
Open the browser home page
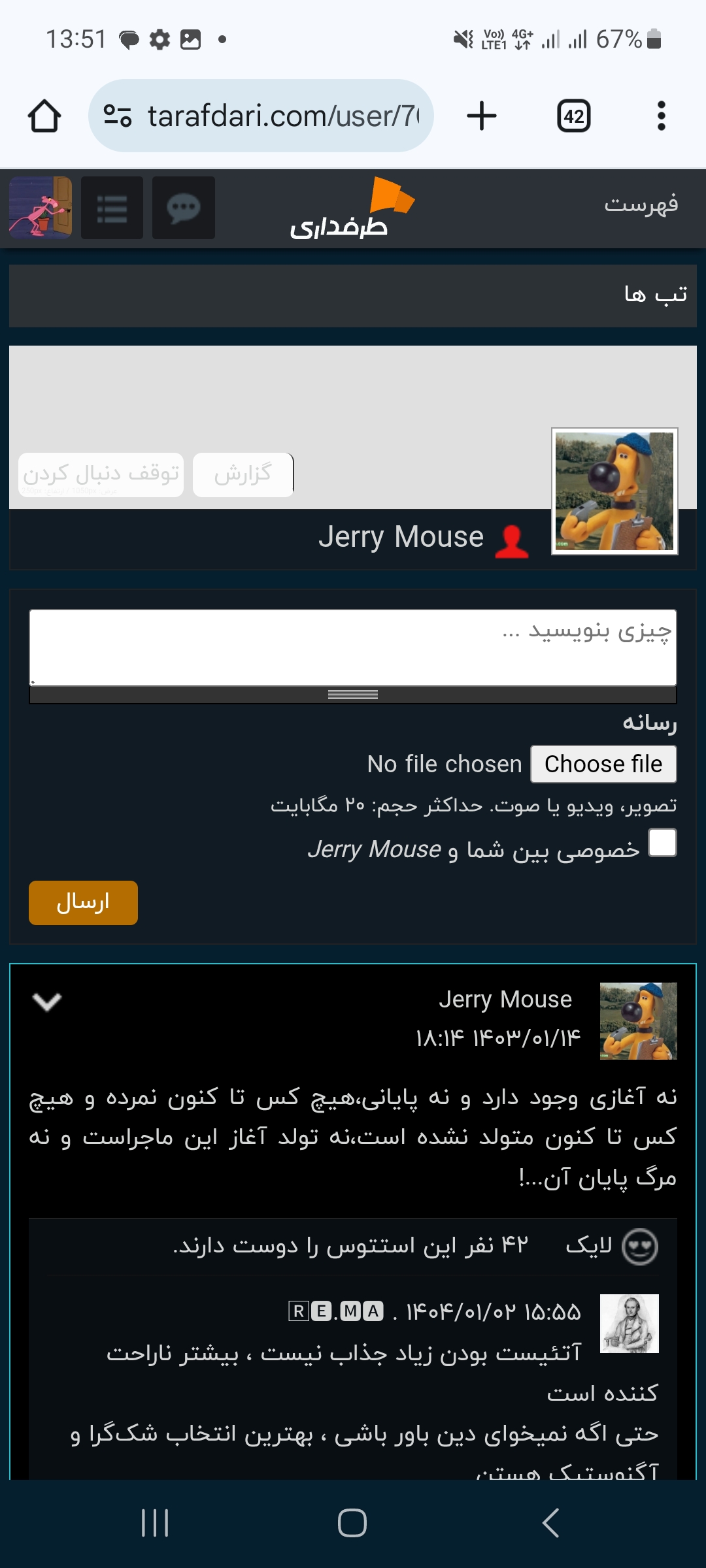tap(44, 116)
